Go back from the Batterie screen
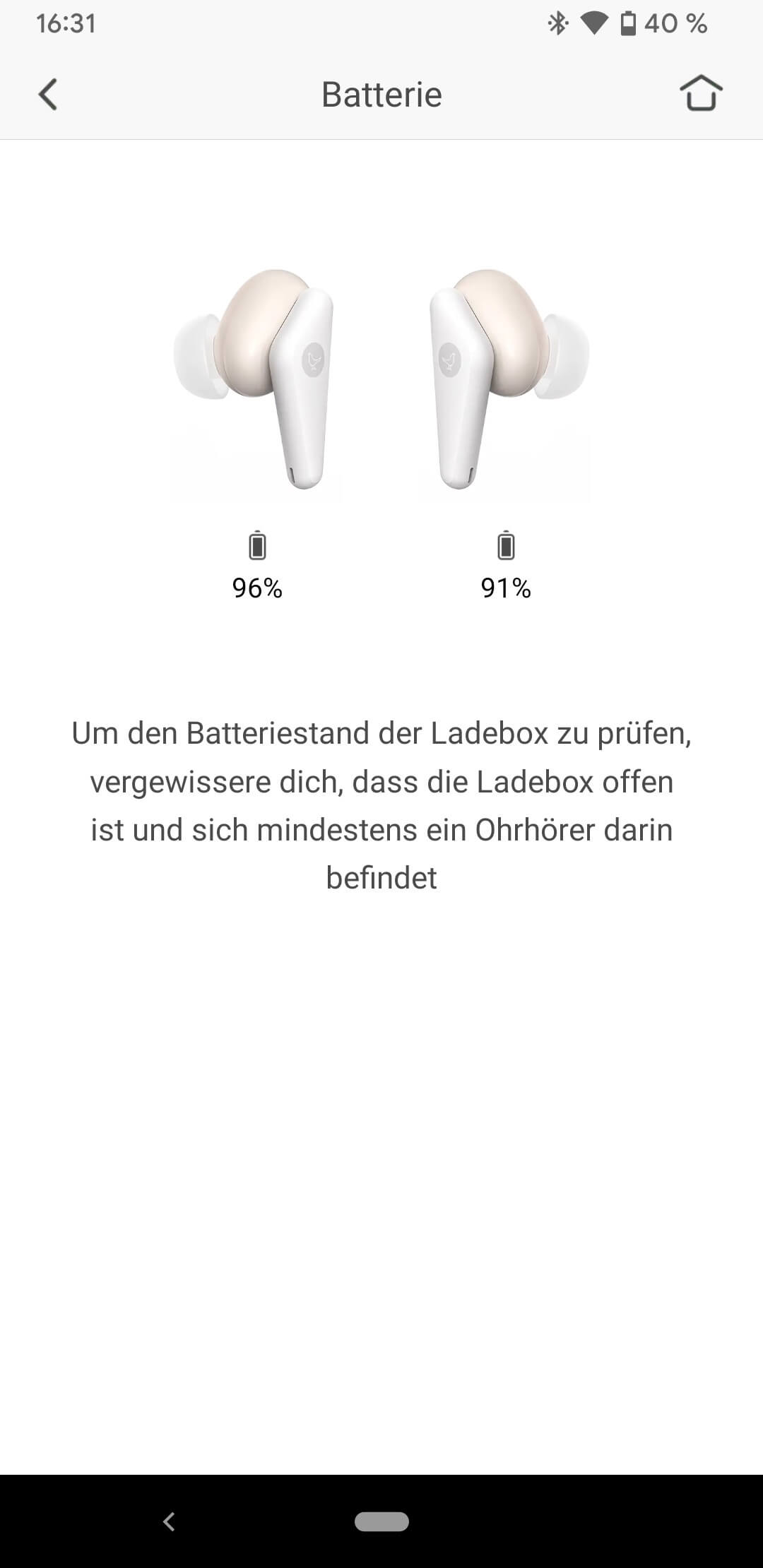Viewport: 763px width, 1568px height. [48, 95]
